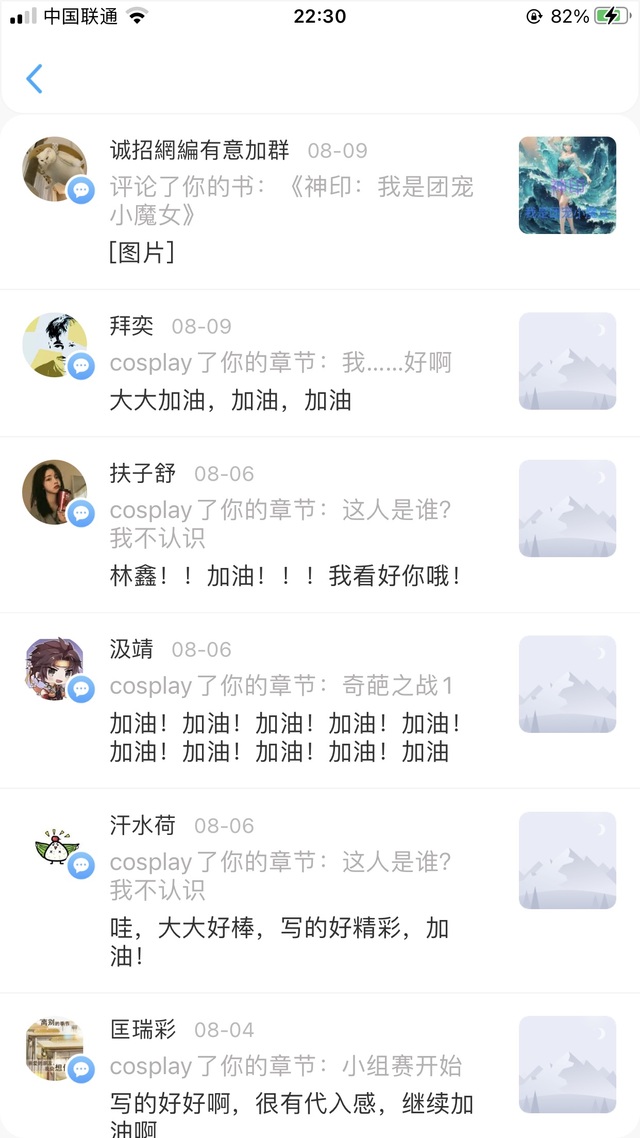Open 汗水荷's comment 哇，大大好棒
Viewport: 640px width, 1138px height.
pos(280,942)
